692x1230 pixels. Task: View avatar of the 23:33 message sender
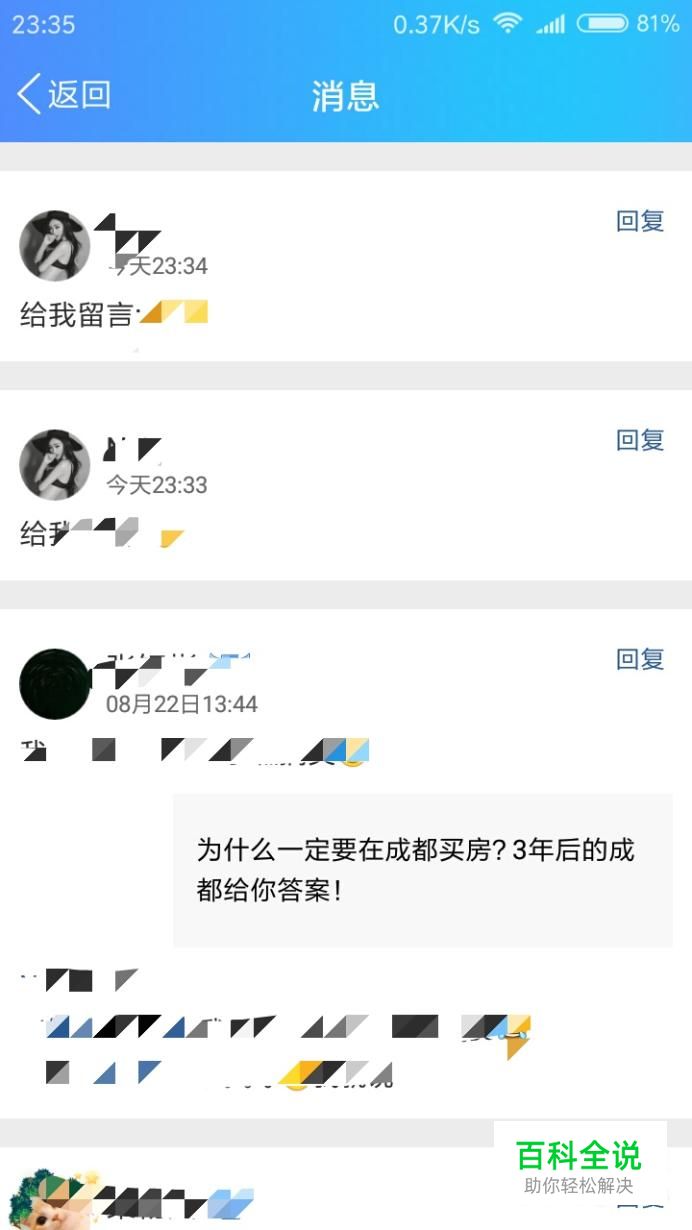click(55, 465)
